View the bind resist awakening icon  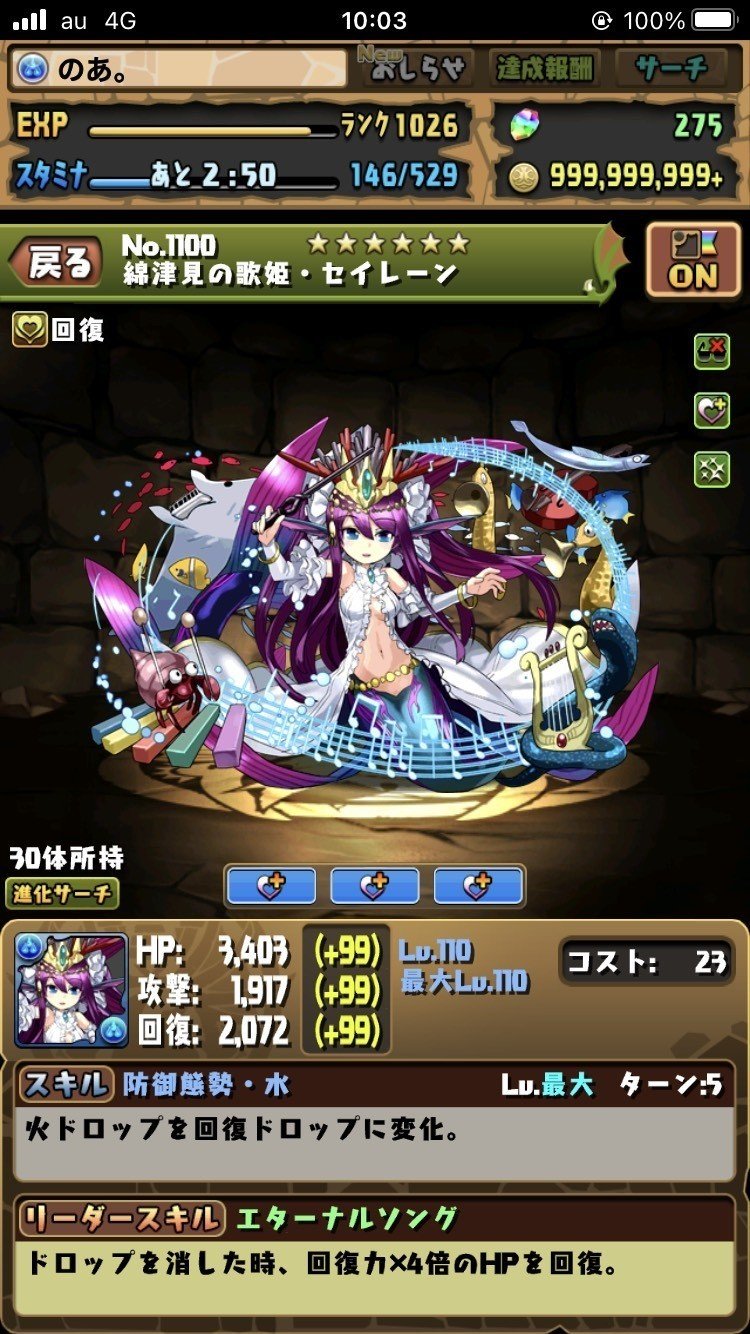click(712, 351)
